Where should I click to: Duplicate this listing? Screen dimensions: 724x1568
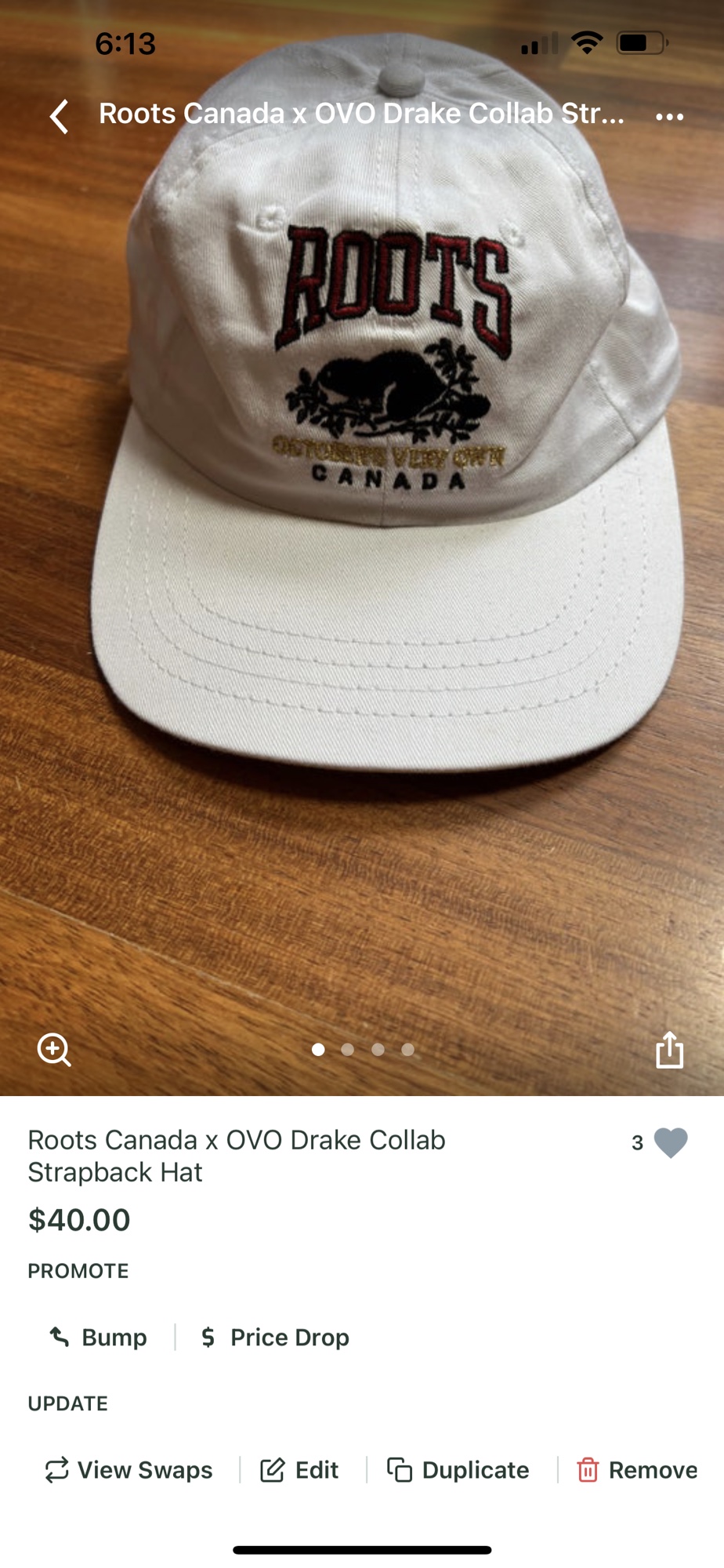458,1469
